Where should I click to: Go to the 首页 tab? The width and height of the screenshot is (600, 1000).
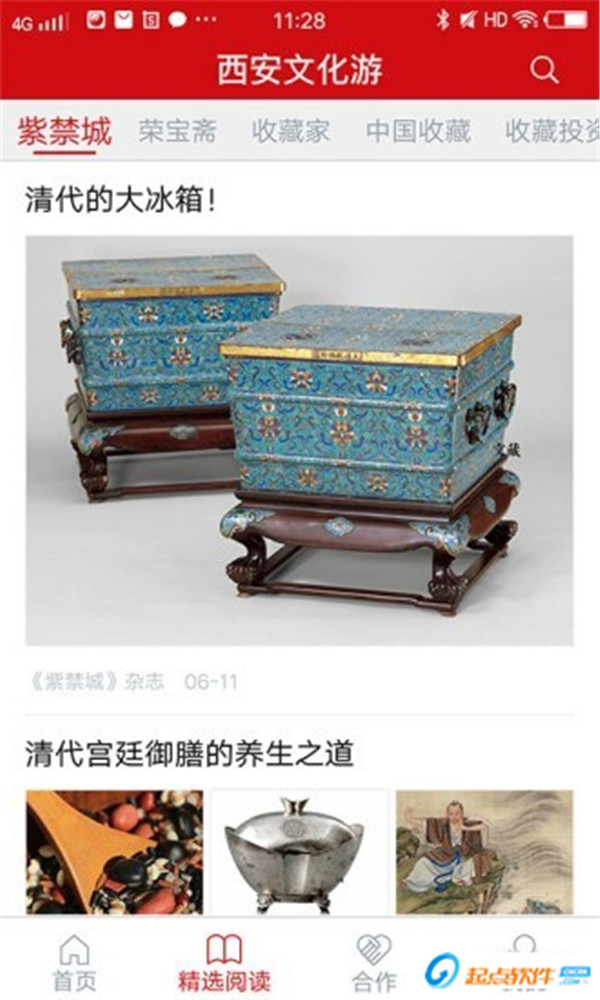point(75,962)
